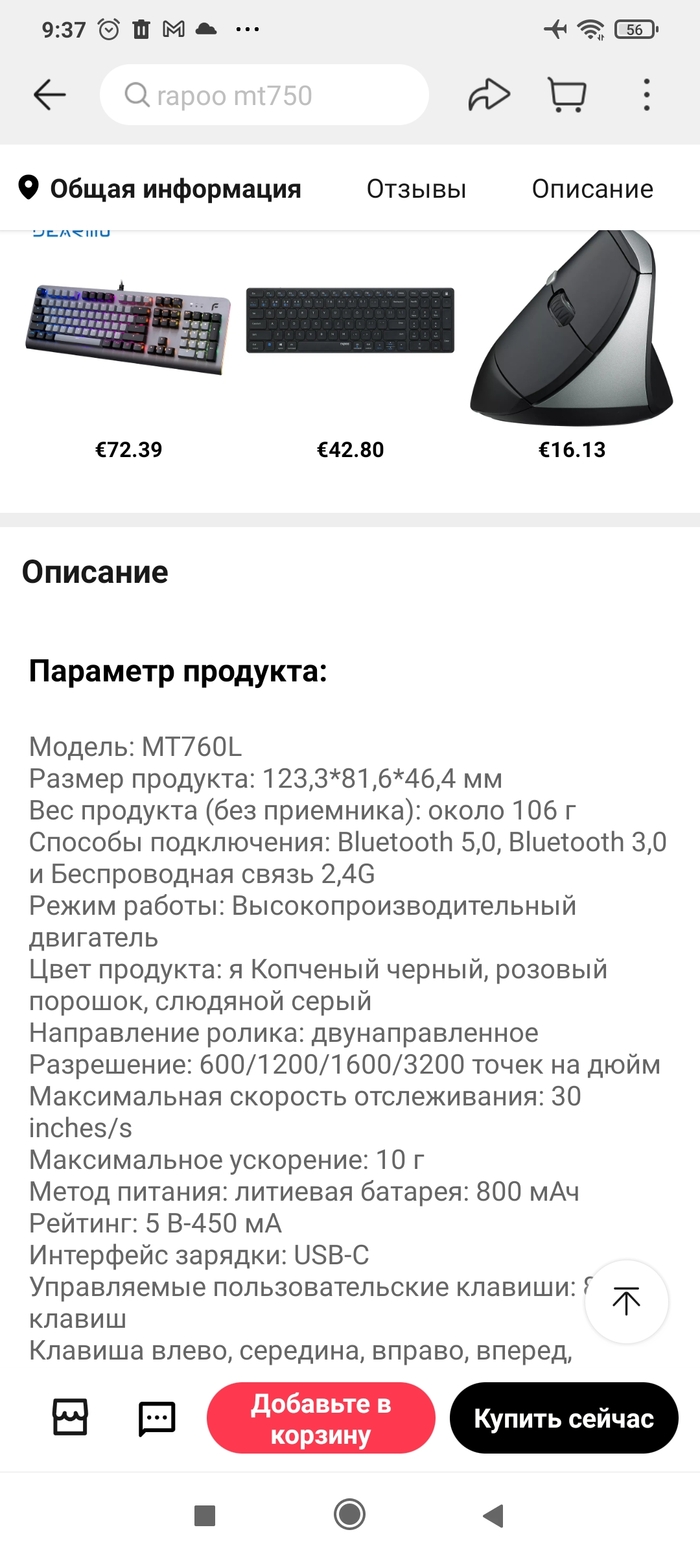Viewport: 700px width, 1556px height.
Task: Tap Купить сейчас
Action: [x=564, y=1418]
